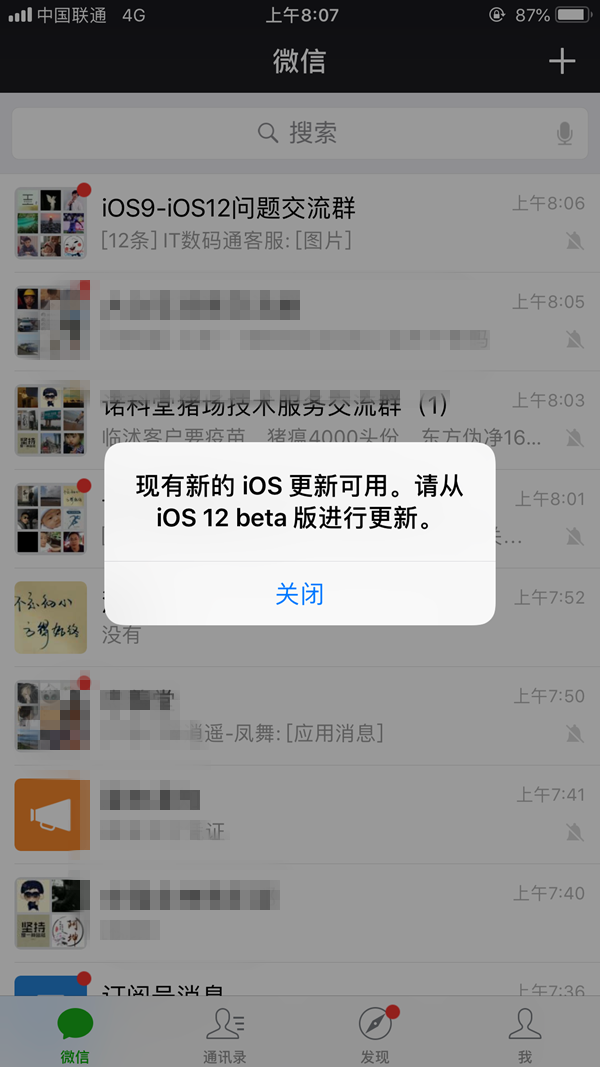Switch to the 发现 tab

pos(375,1033)
